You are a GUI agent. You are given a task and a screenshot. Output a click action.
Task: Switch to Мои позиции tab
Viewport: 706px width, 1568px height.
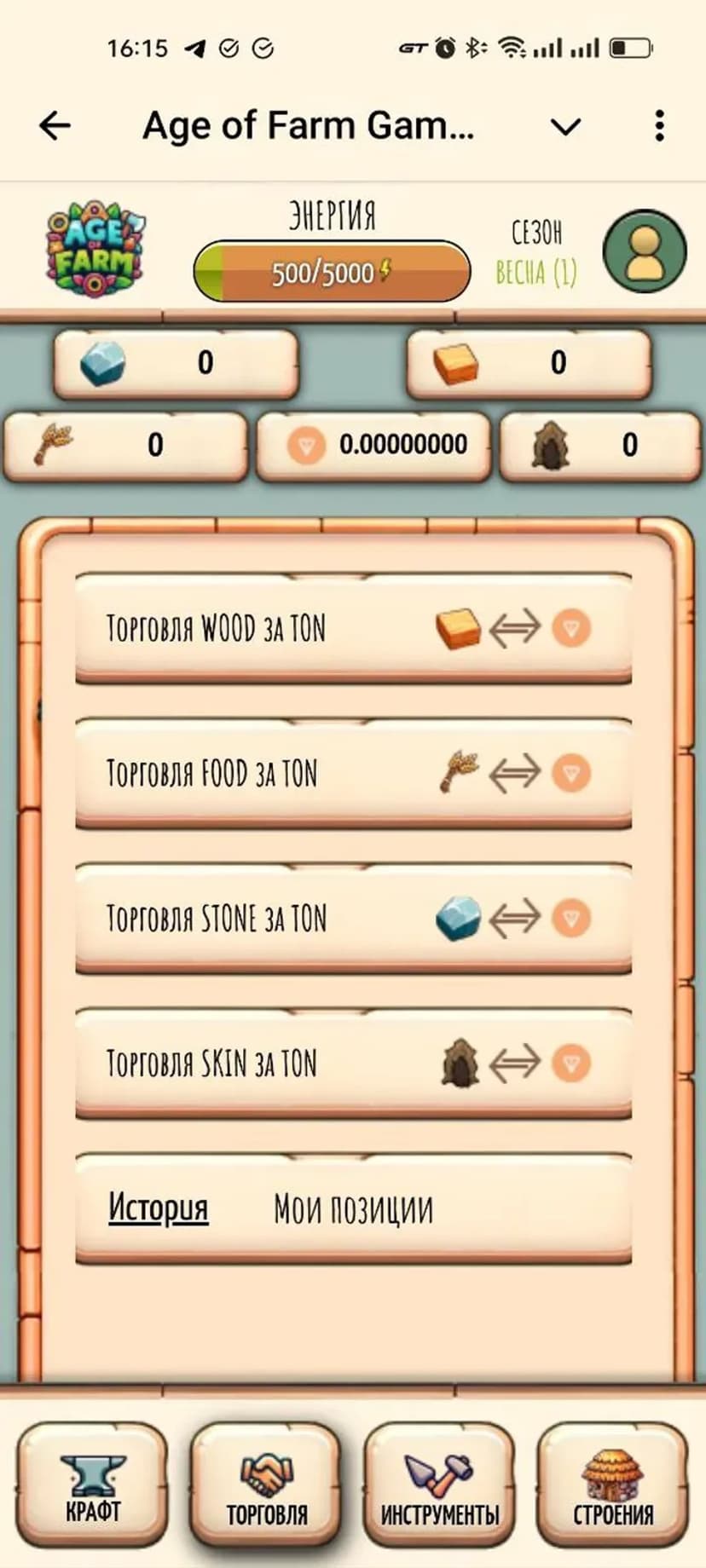pyautogui.click(x=353, y=1208)
